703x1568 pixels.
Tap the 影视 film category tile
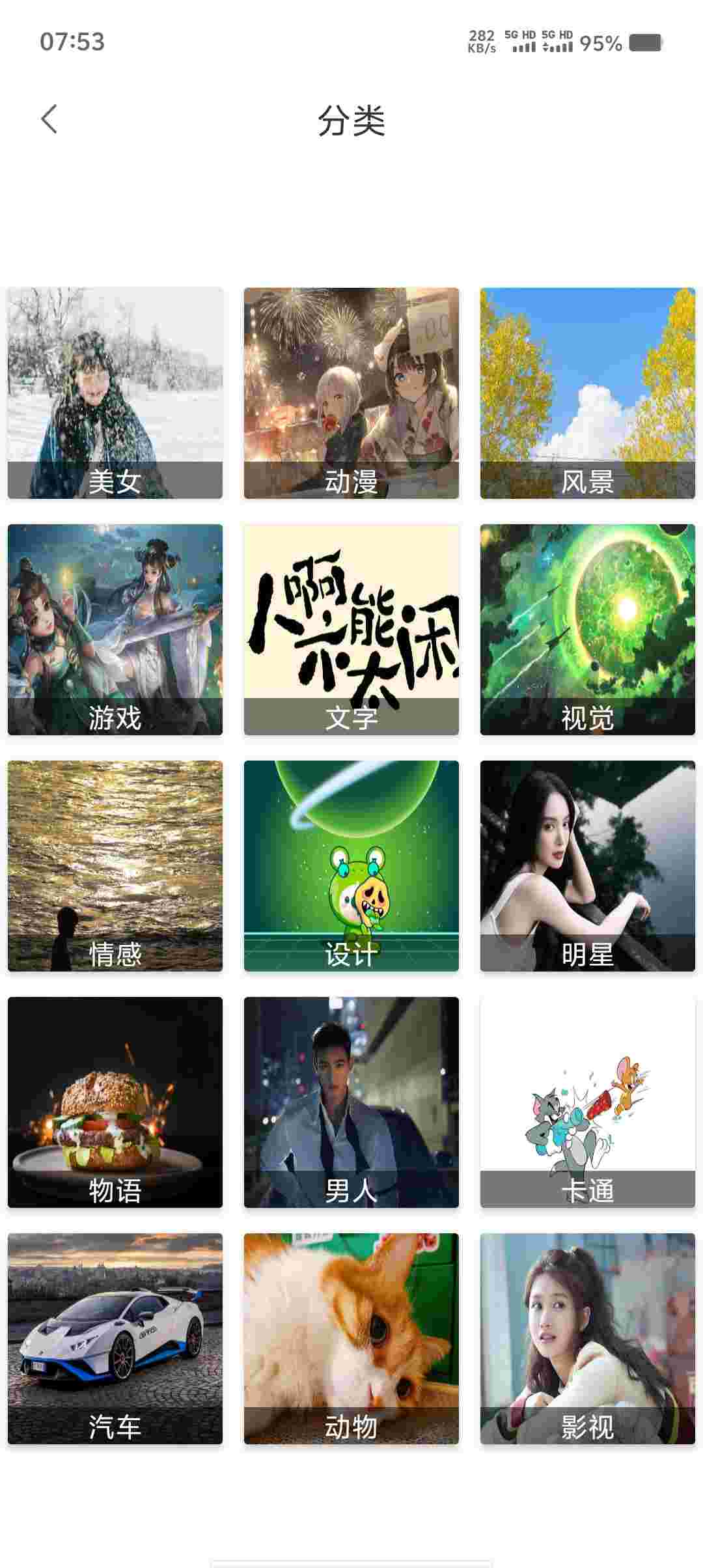588,1339
